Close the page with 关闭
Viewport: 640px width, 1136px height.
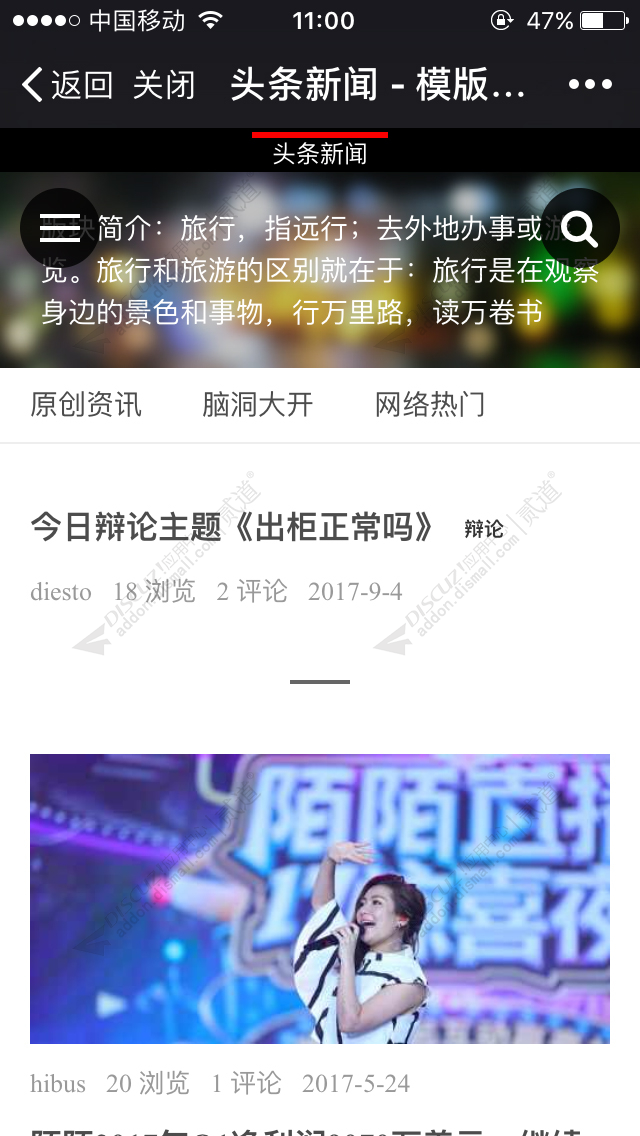[163, 85]
